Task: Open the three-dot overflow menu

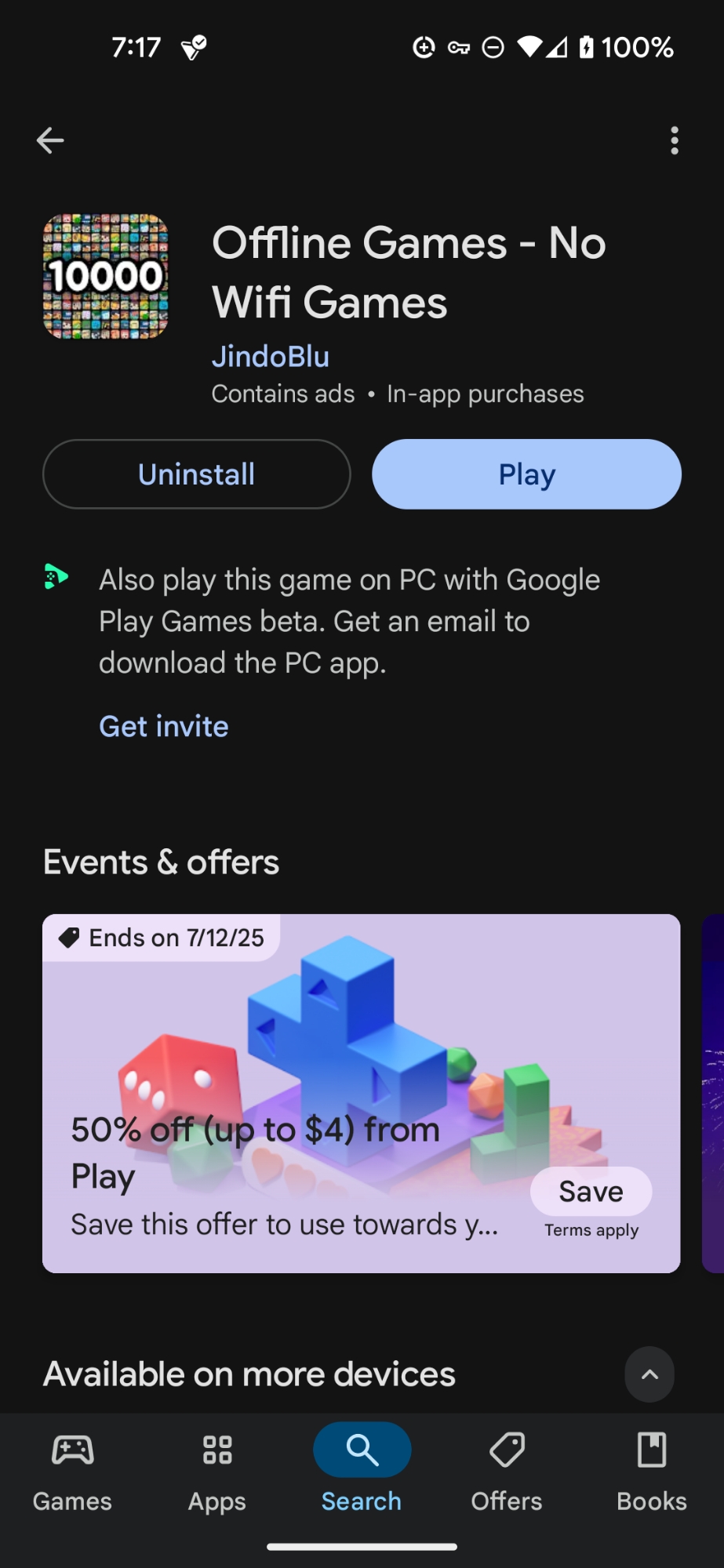Action: [674, 141]
